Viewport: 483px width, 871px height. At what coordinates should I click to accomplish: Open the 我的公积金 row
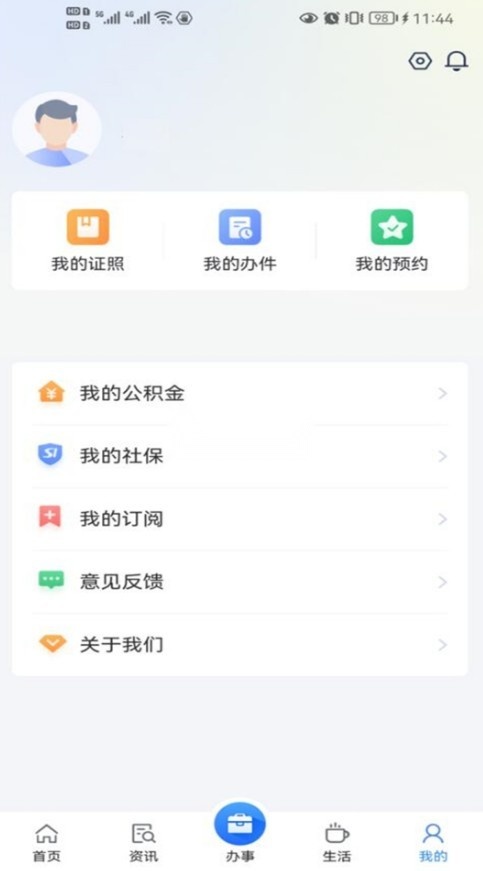pyautogui.click(x=240, y=394)
